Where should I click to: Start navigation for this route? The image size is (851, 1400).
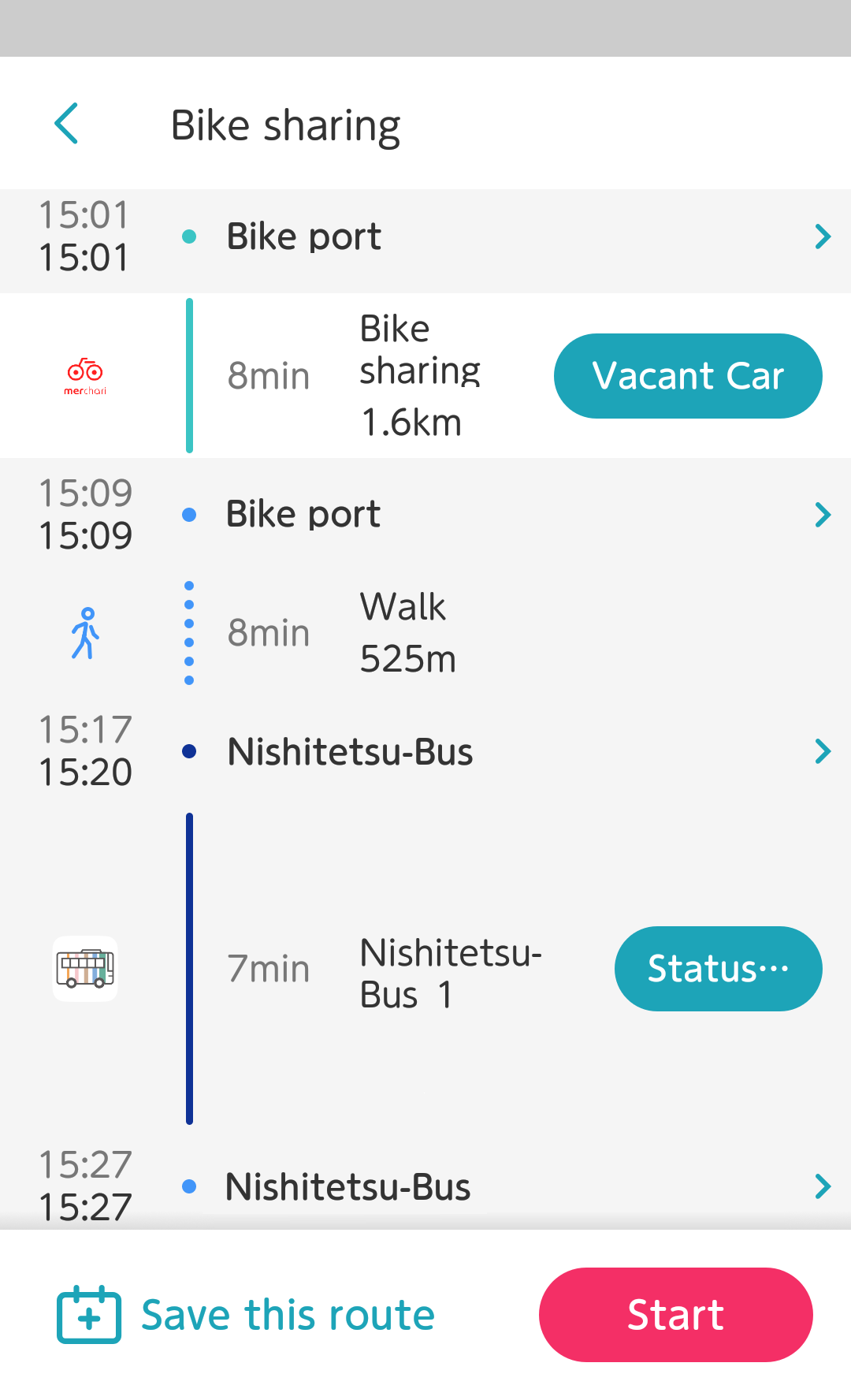point(675,1315)
